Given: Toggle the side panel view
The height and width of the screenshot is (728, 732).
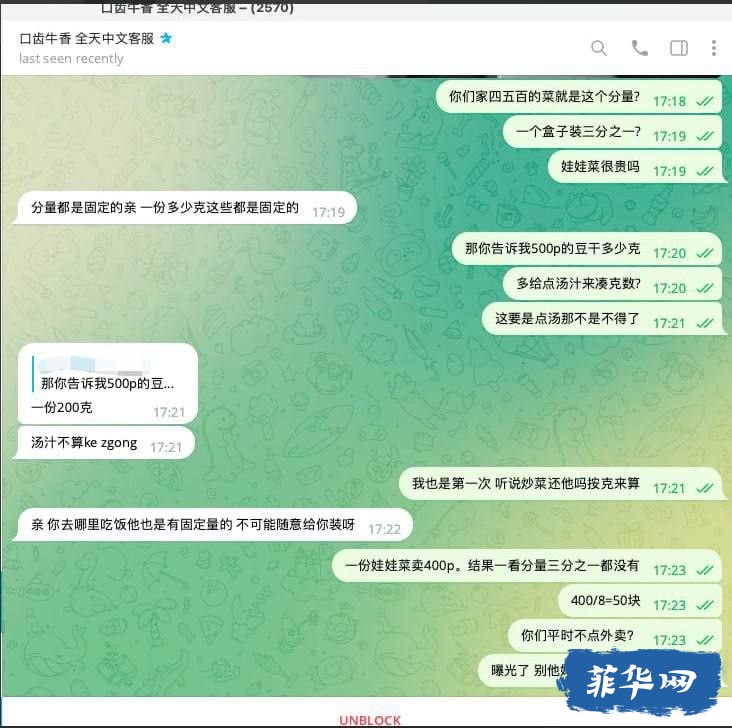Looking at the screenshot, I should pos(678,48).
